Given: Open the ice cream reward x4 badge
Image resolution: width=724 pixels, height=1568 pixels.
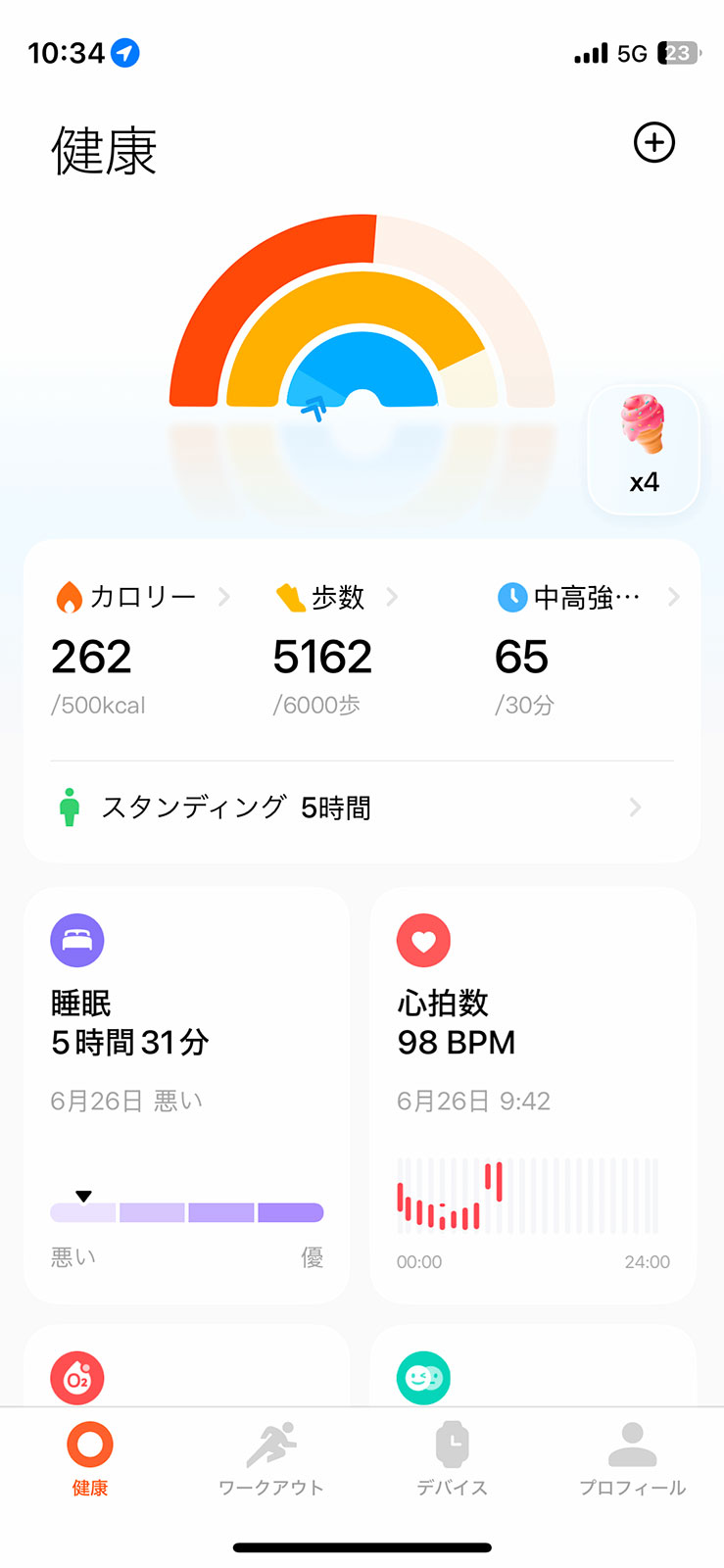Looking at the screenshot, I should pyautogui.click(x=644, y=449).
